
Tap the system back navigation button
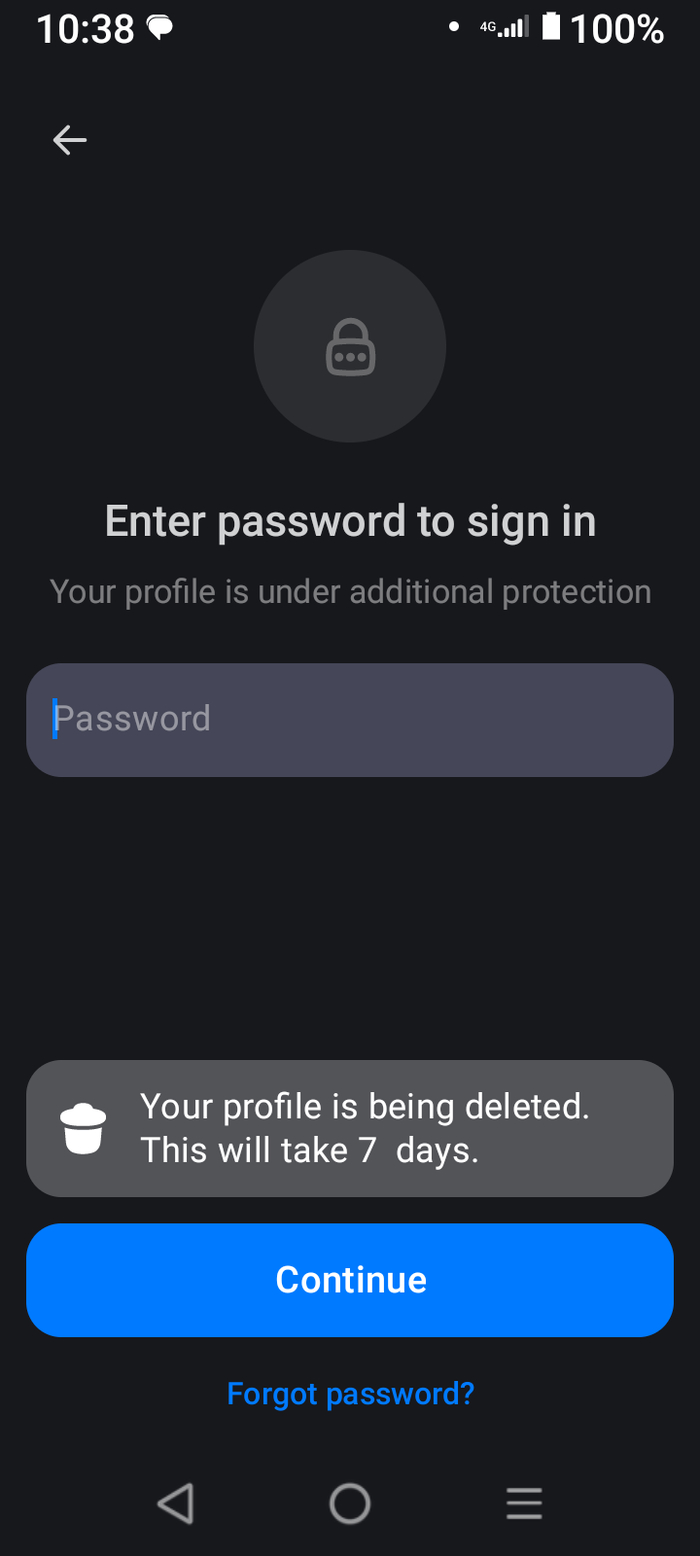[x=176, y=1503]
